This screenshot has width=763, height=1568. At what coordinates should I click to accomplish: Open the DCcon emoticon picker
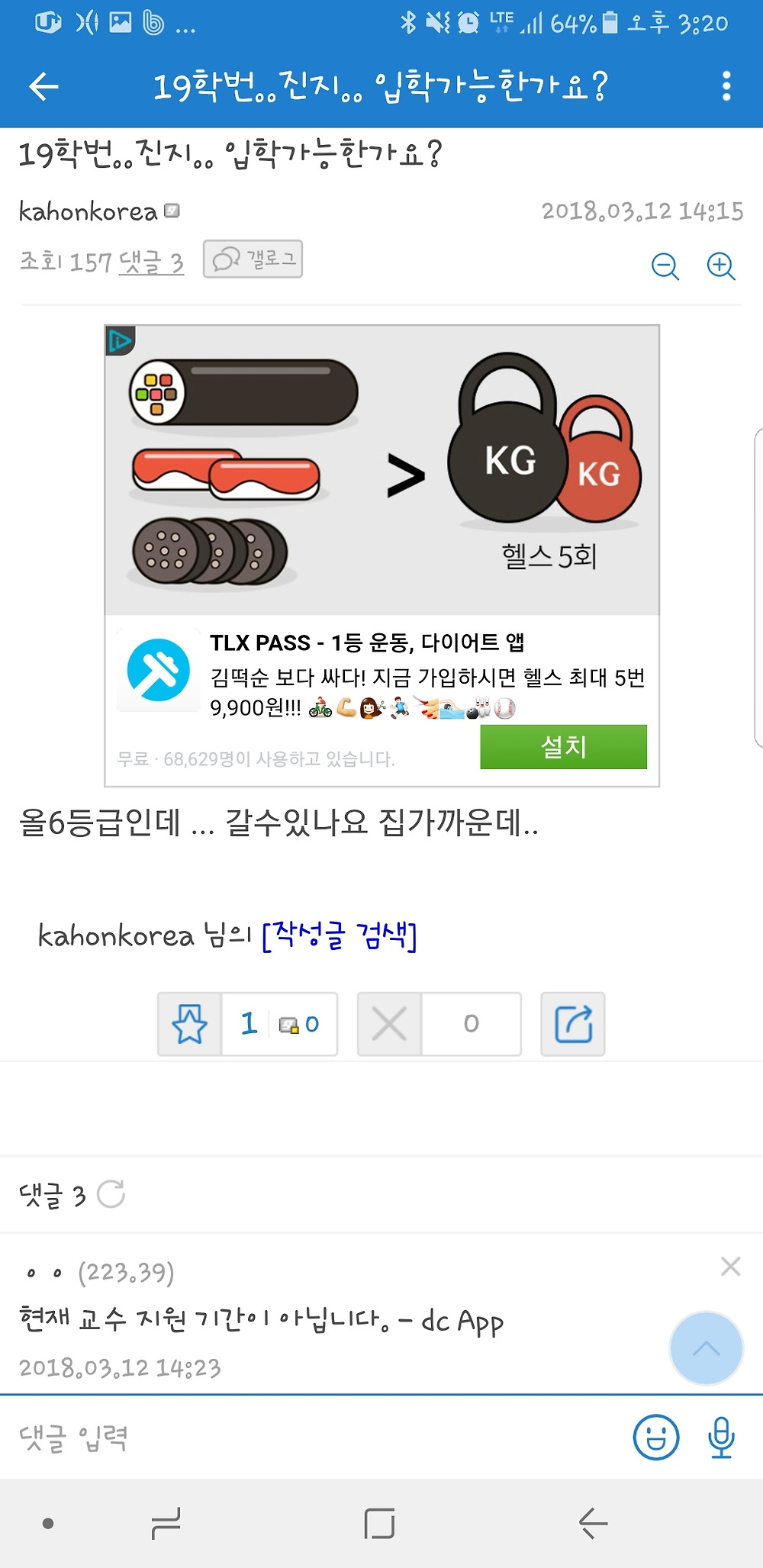click(655, 1438)
